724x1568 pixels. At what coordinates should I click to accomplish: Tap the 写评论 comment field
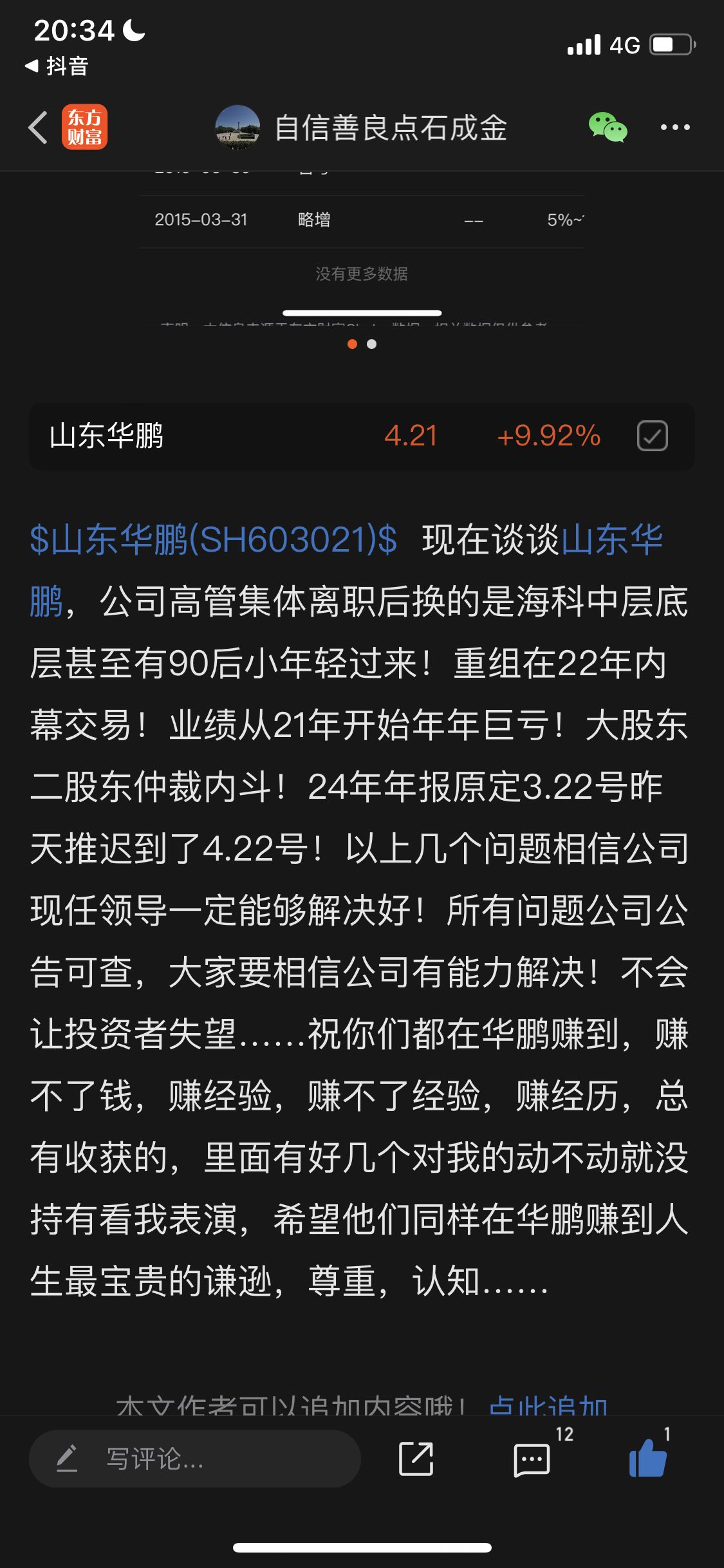[194, 1459]
